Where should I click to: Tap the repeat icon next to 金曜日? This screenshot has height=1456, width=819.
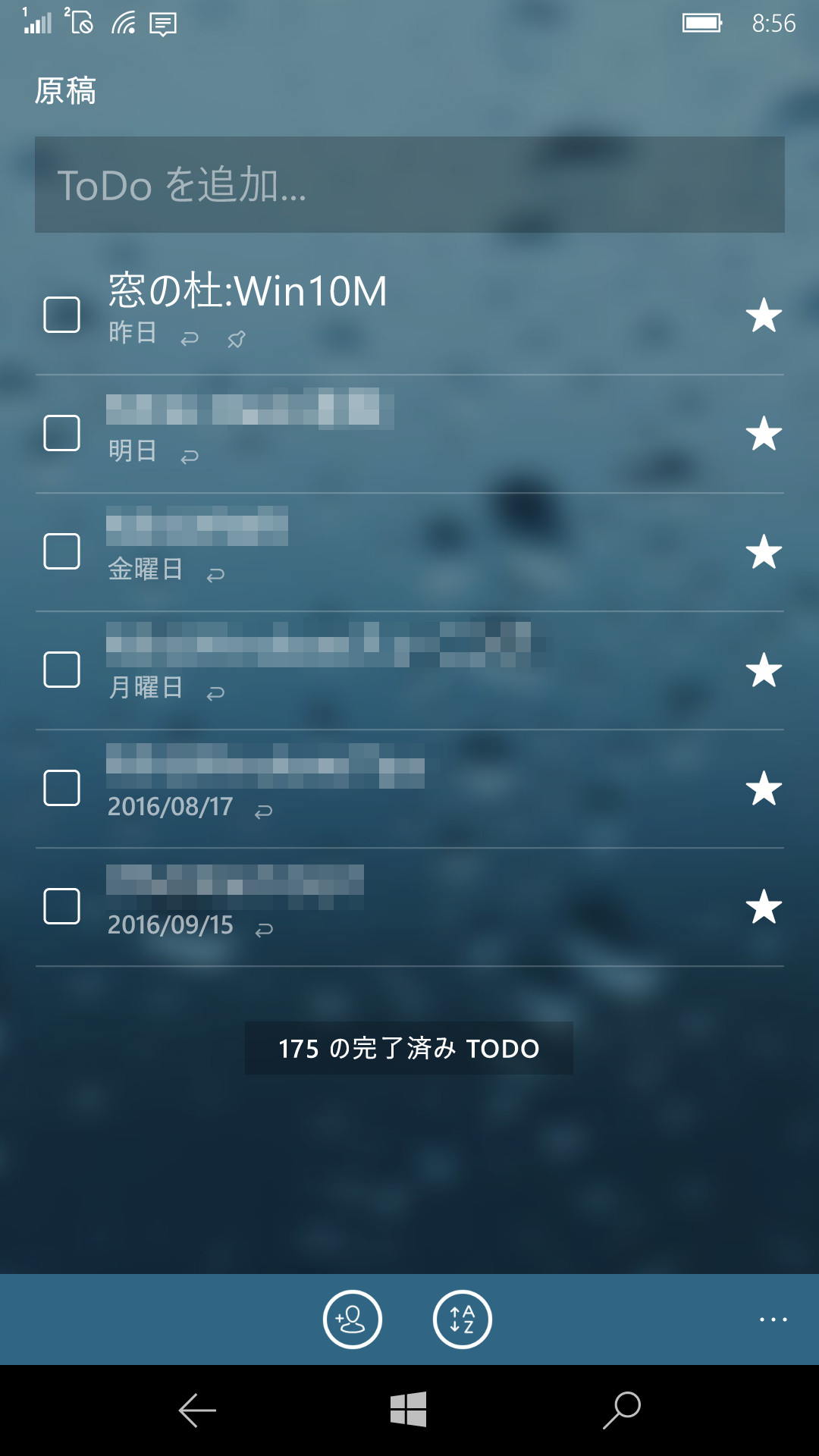point(216,574)
